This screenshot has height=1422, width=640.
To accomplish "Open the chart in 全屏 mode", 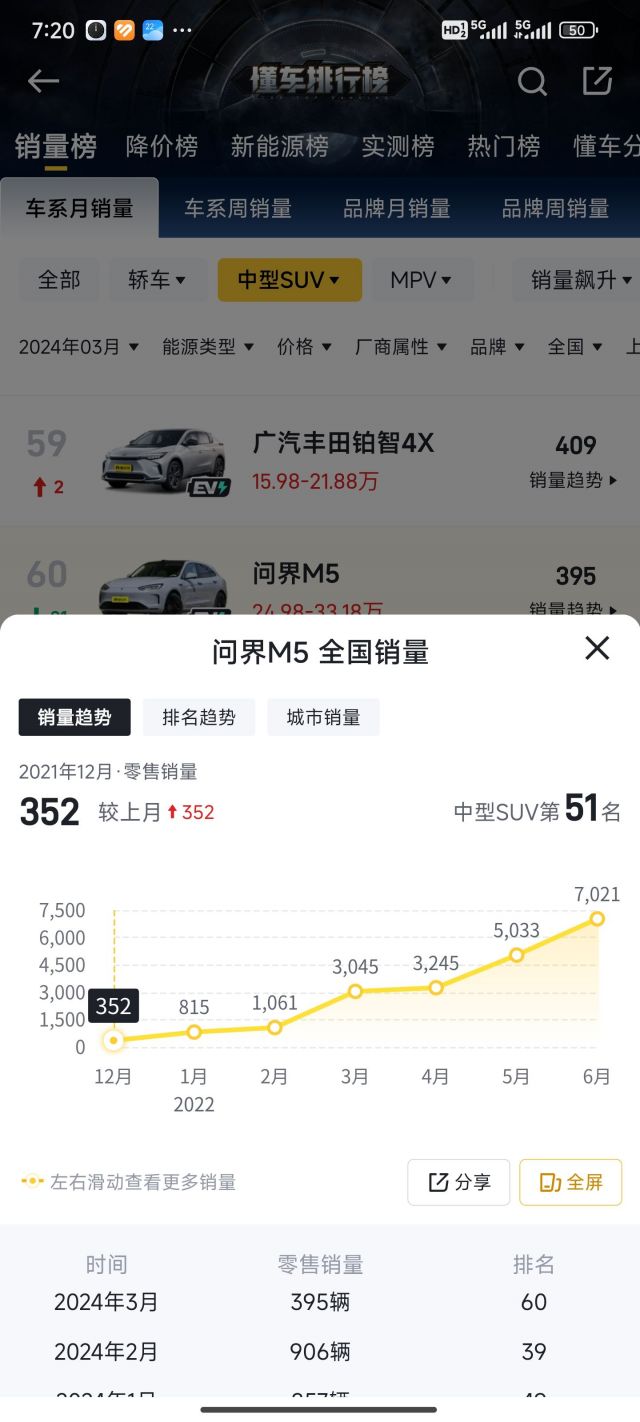I will (x=571, y=1182).
